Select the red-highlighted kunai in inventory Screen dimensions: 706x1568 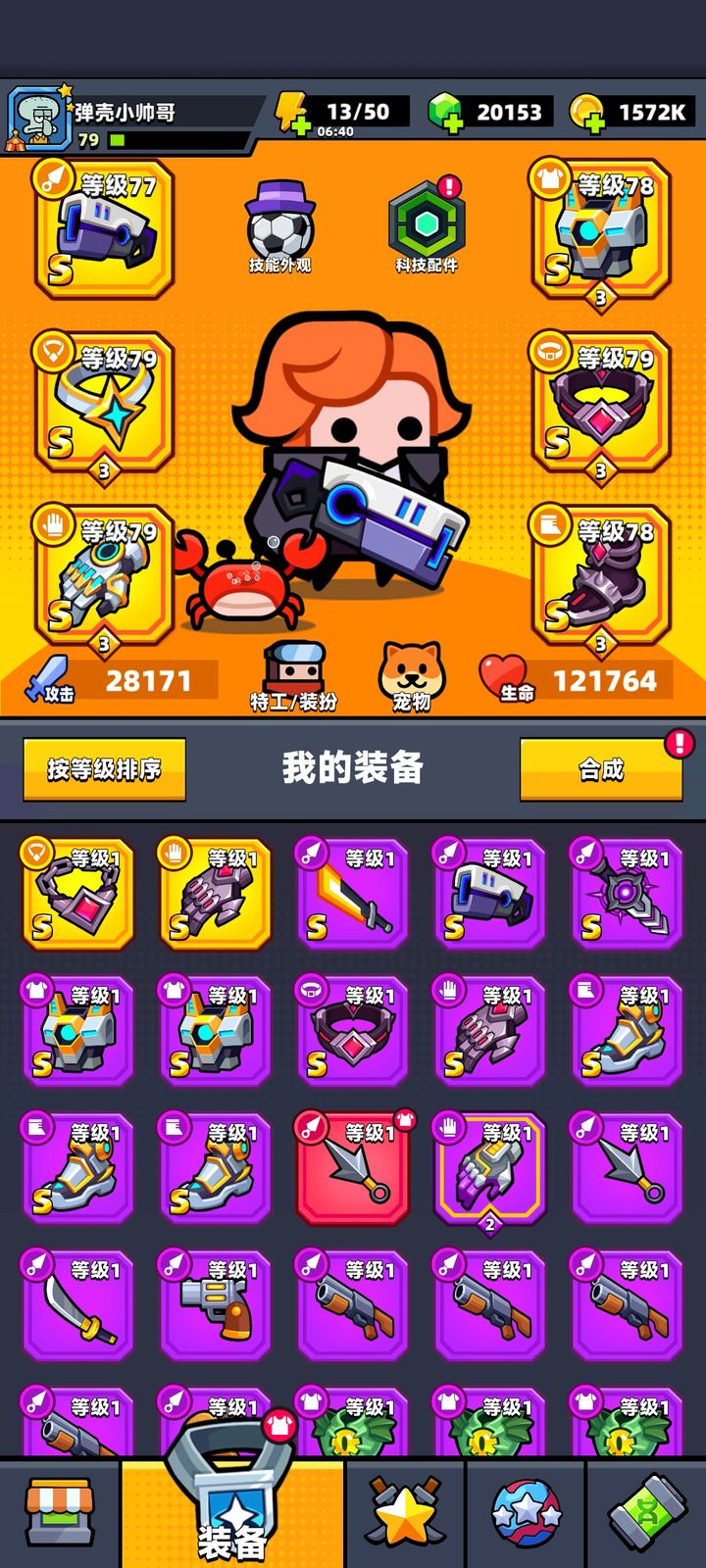[352, 1168]
